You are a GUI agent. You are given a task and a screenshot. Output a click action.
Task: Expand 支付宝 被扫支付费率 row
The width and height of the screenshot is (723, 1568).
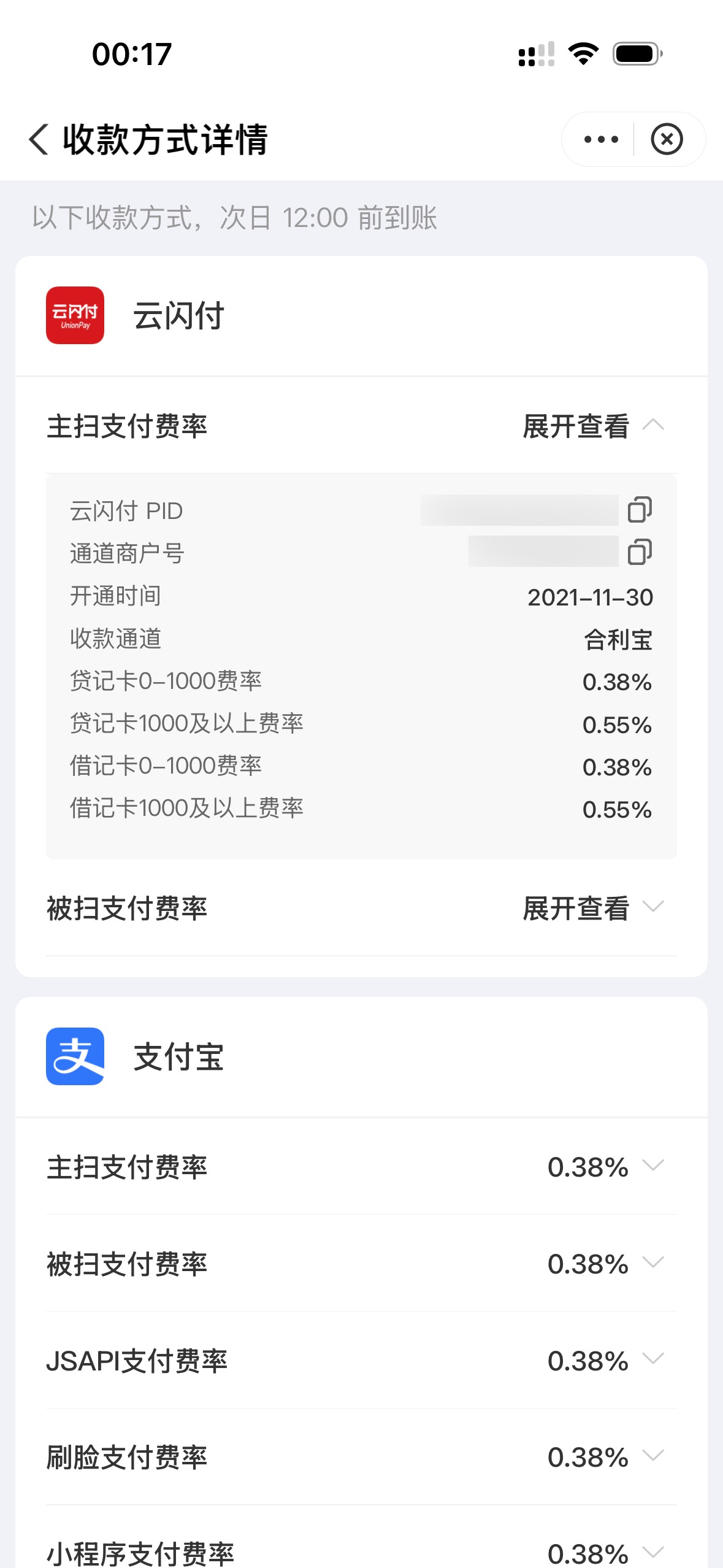coord(653,1263)
